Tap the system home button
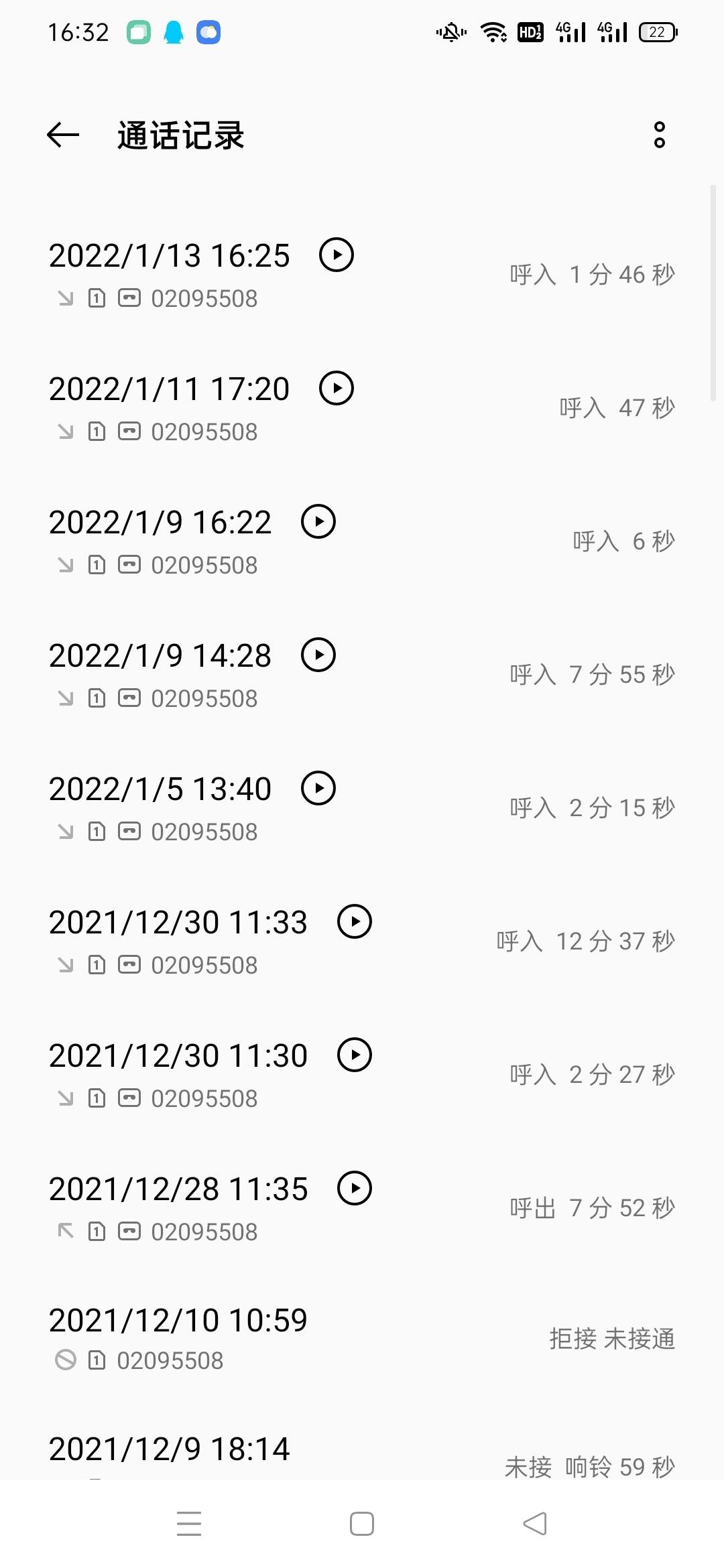724x1568 pixels. 362,1524
